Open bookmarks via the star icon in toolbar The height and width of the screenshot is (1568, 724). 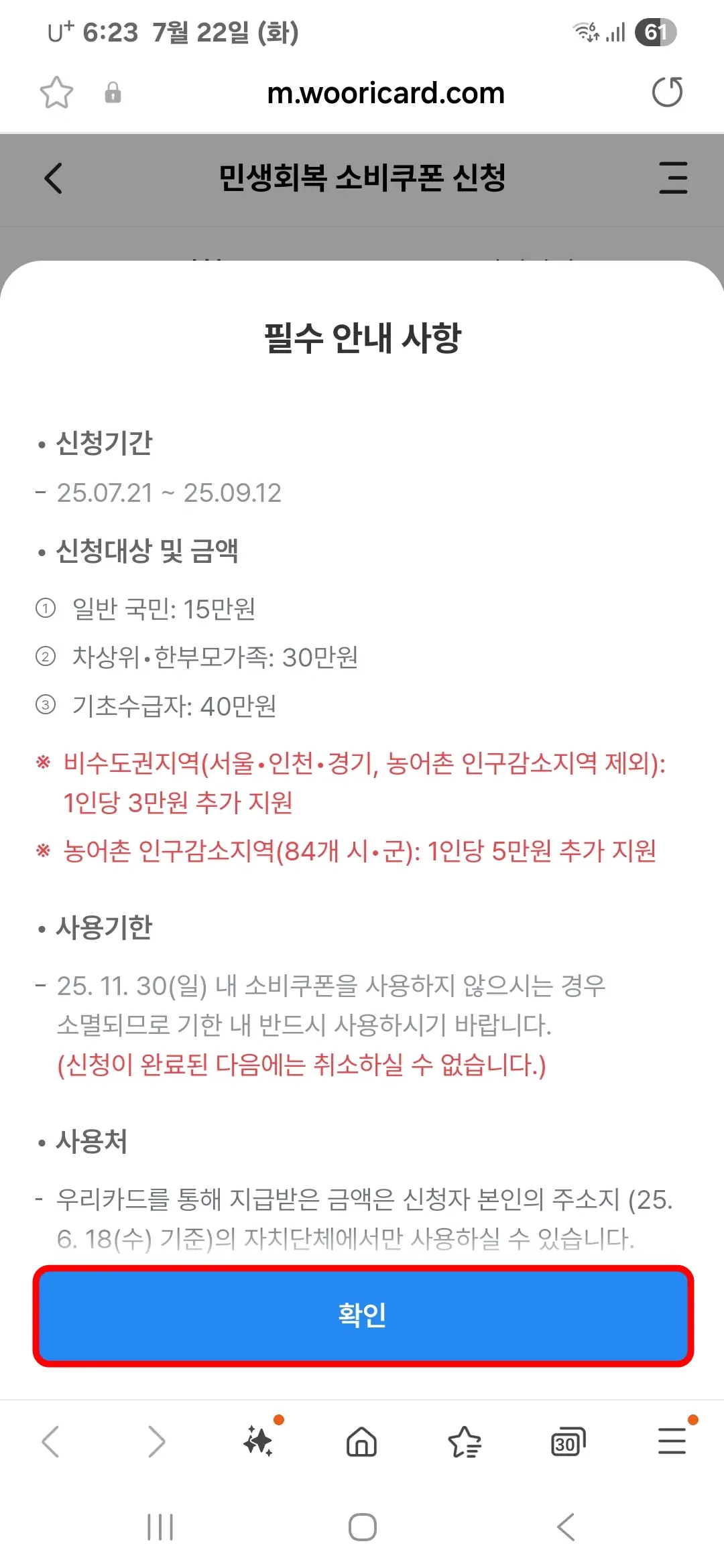pos(465,1443)
